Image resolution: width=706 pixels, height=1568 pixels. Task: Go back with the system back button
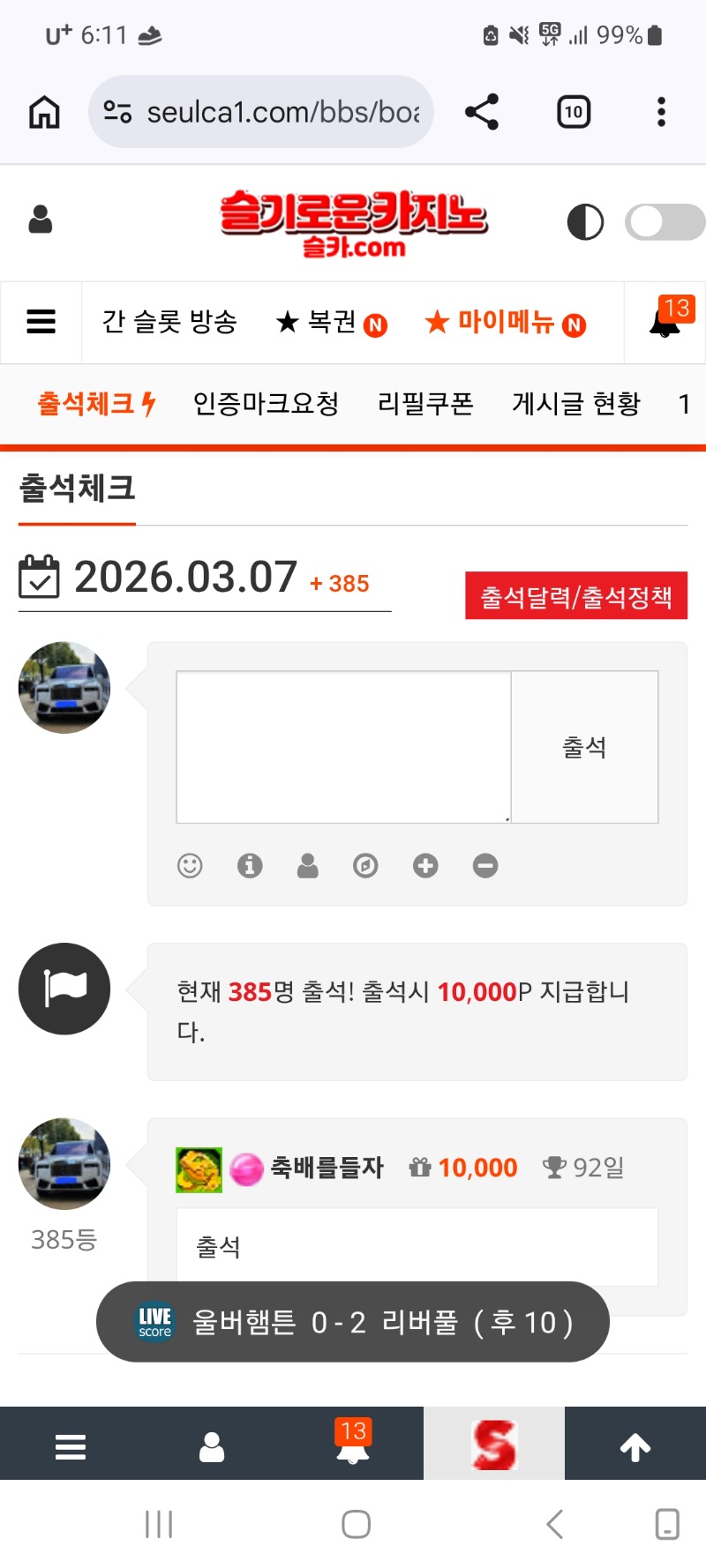click(x=554, y=1524)
